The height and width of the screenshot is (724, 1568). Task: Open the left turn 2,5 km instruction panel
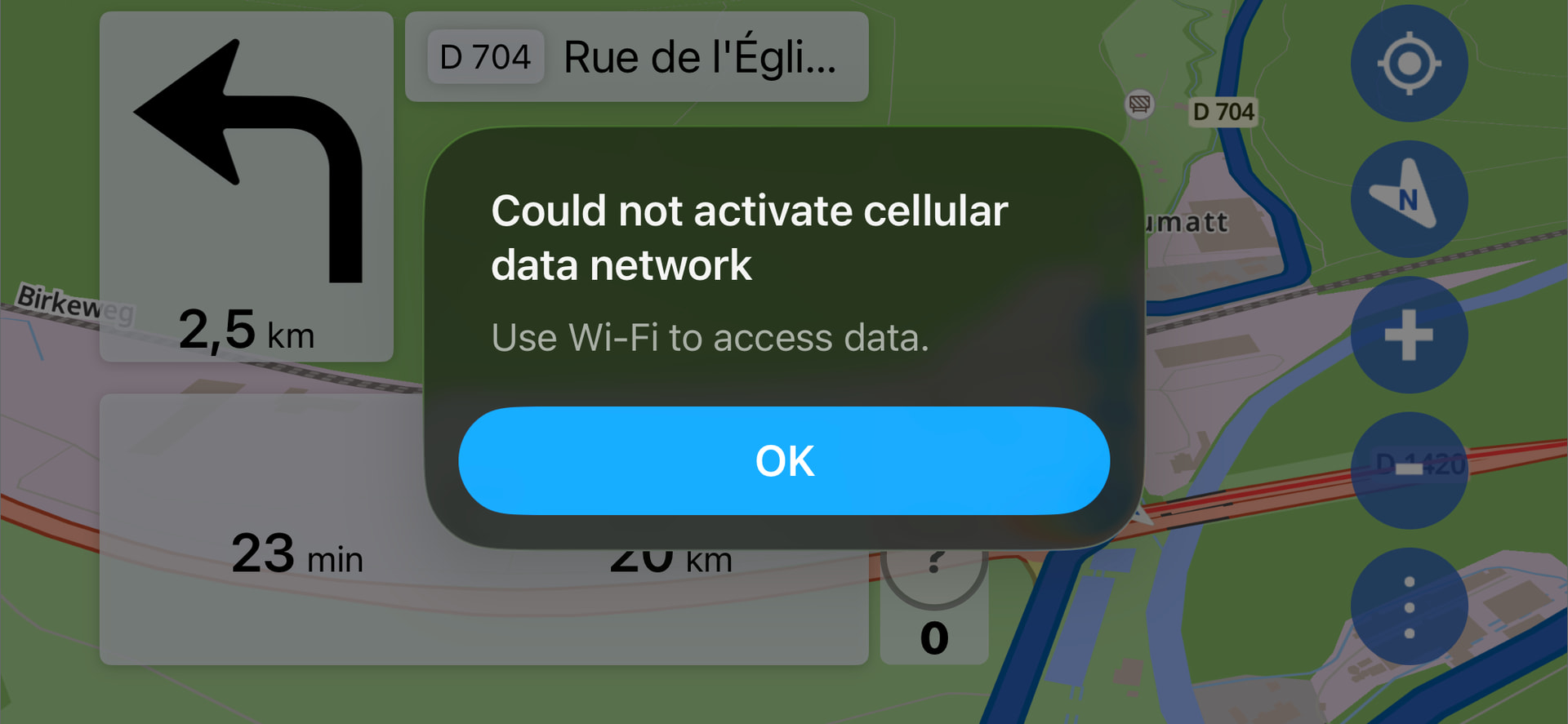tap(246, 186)
